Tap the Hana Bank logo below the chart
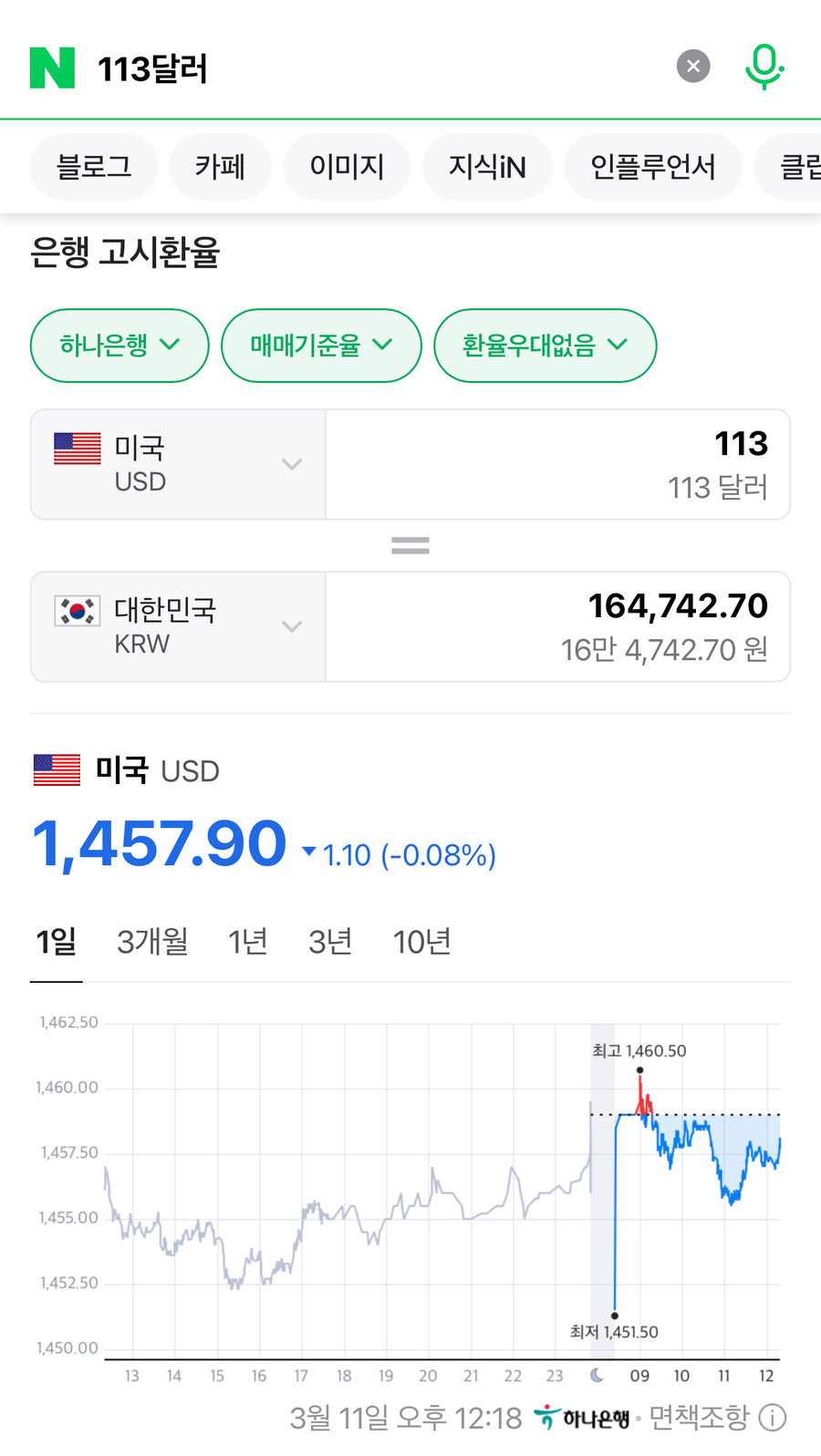 [x=580, y=1417]
